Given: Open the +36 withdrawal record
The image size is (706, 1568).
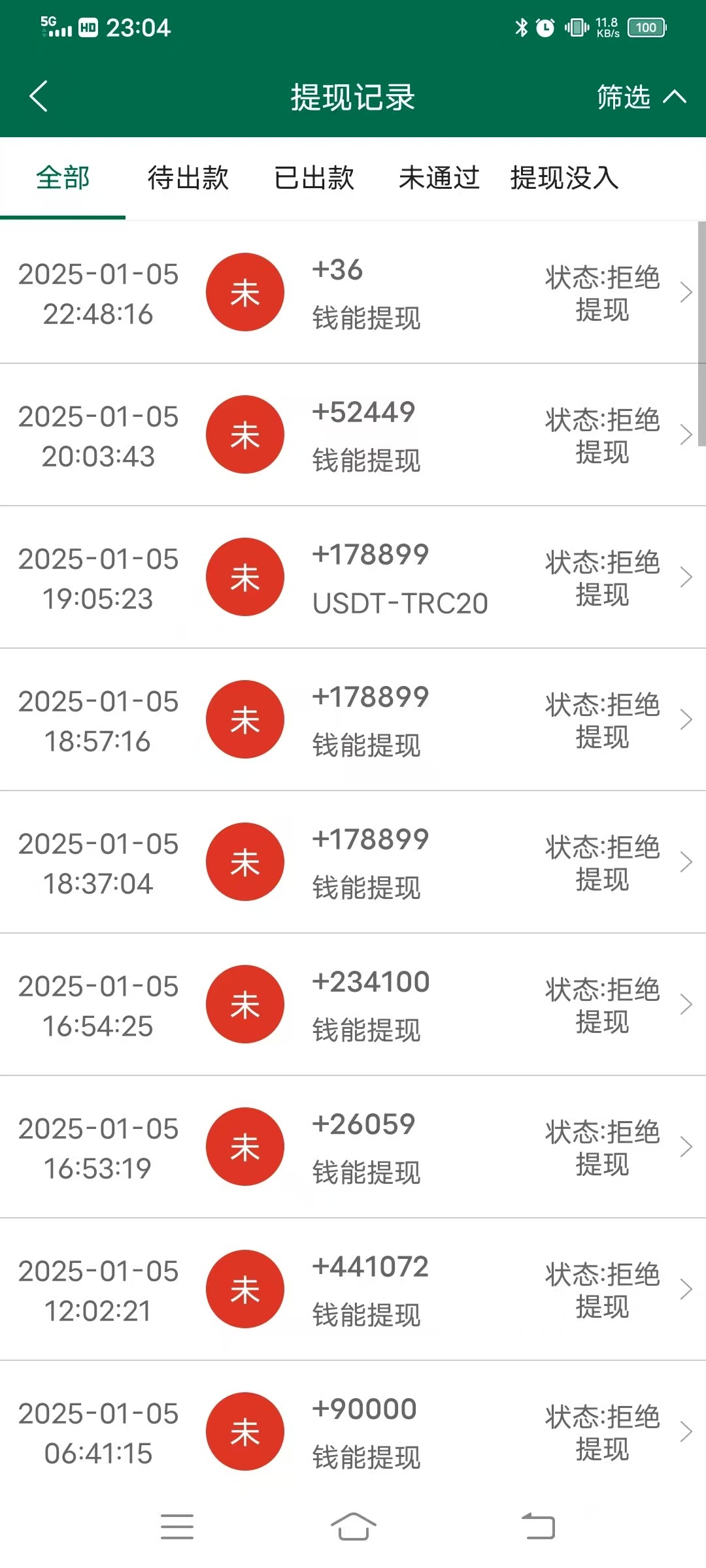Looking at the screenshot, I should click(353, 292).
